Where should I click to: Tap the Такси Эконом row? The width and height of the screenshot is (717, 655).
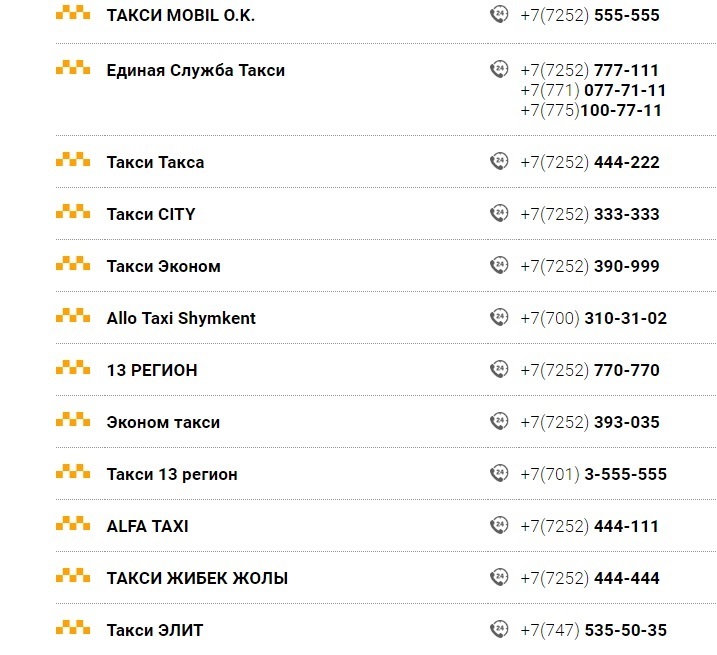[x=163, y=266]
